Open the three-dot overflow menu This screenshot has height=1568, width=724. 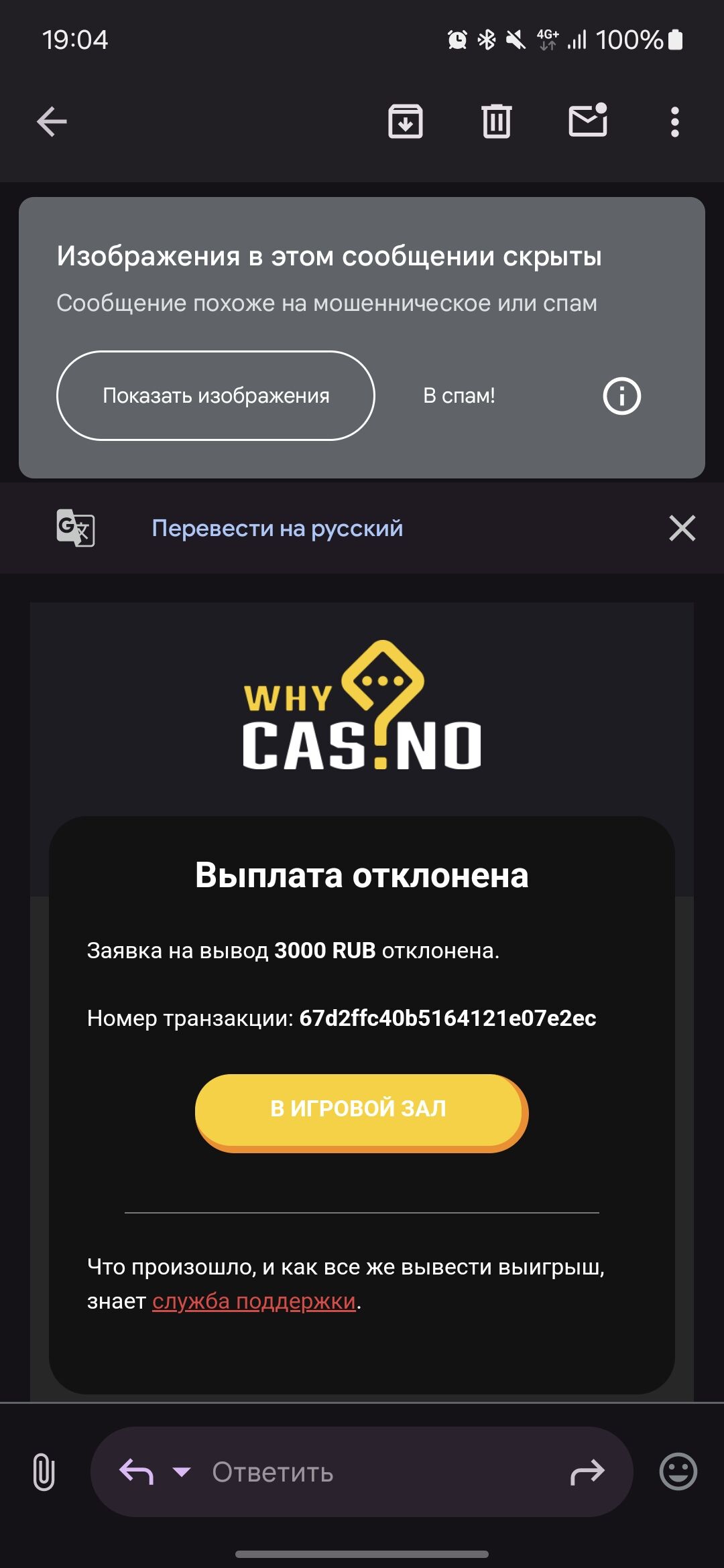(x=675, y=122)
